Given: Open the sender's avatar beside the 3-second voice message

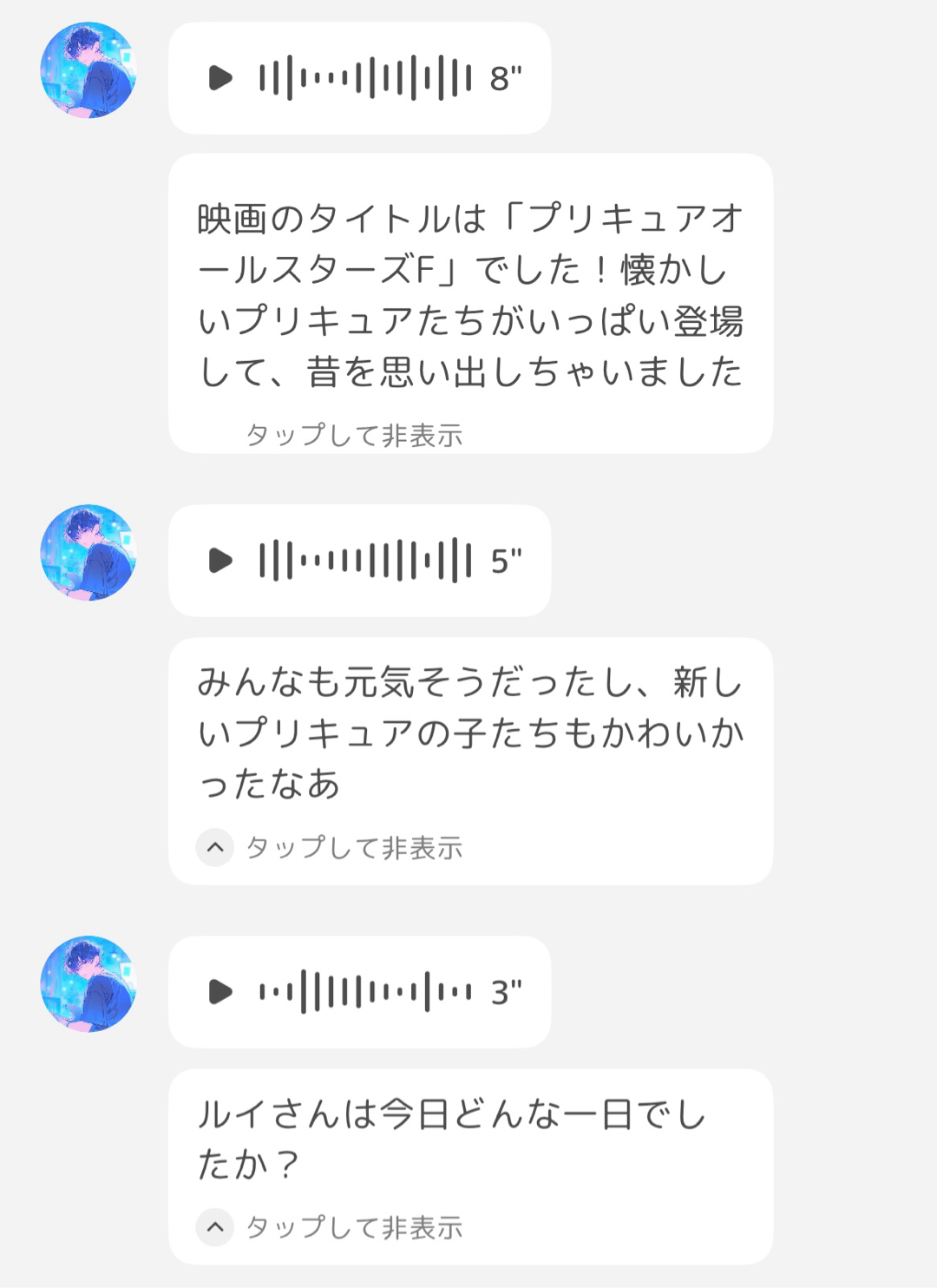Looking at the screenshot, I should [x=88, y=983].
